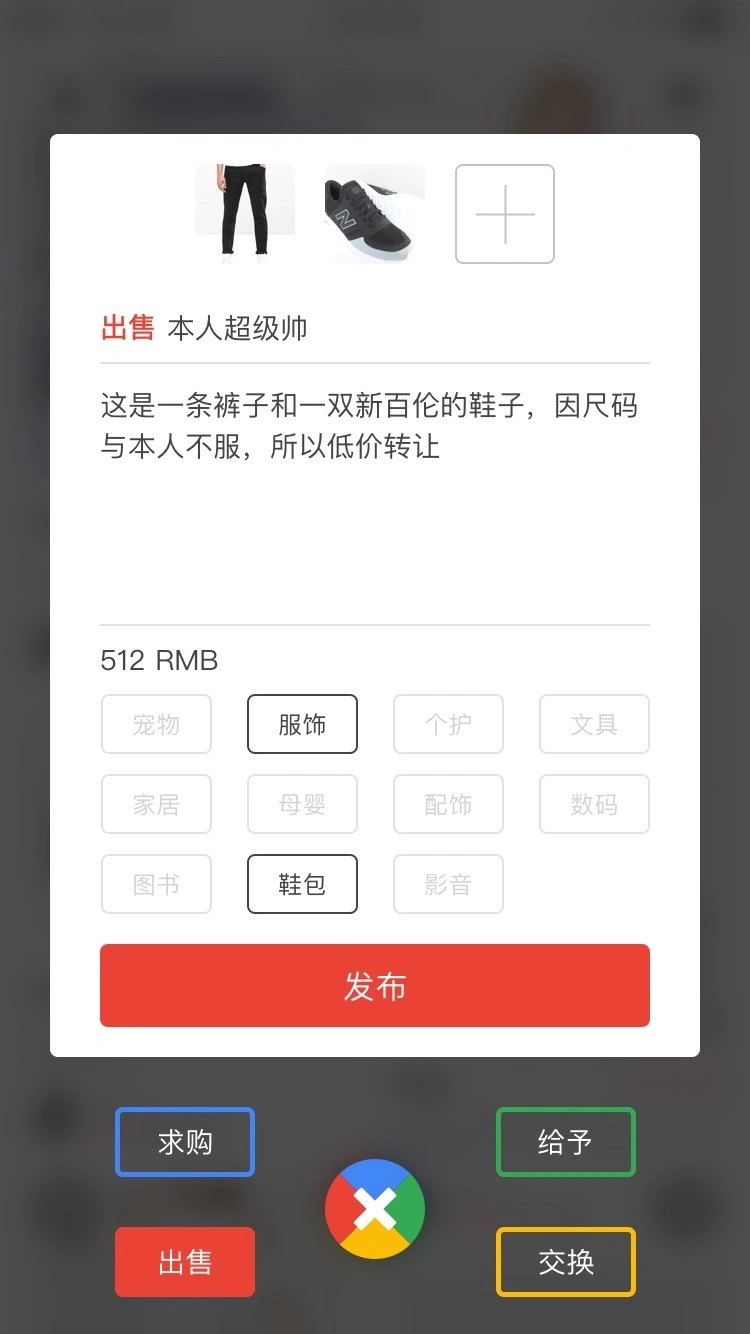Choose the 出售 (sell) option

click(184, 1262)
